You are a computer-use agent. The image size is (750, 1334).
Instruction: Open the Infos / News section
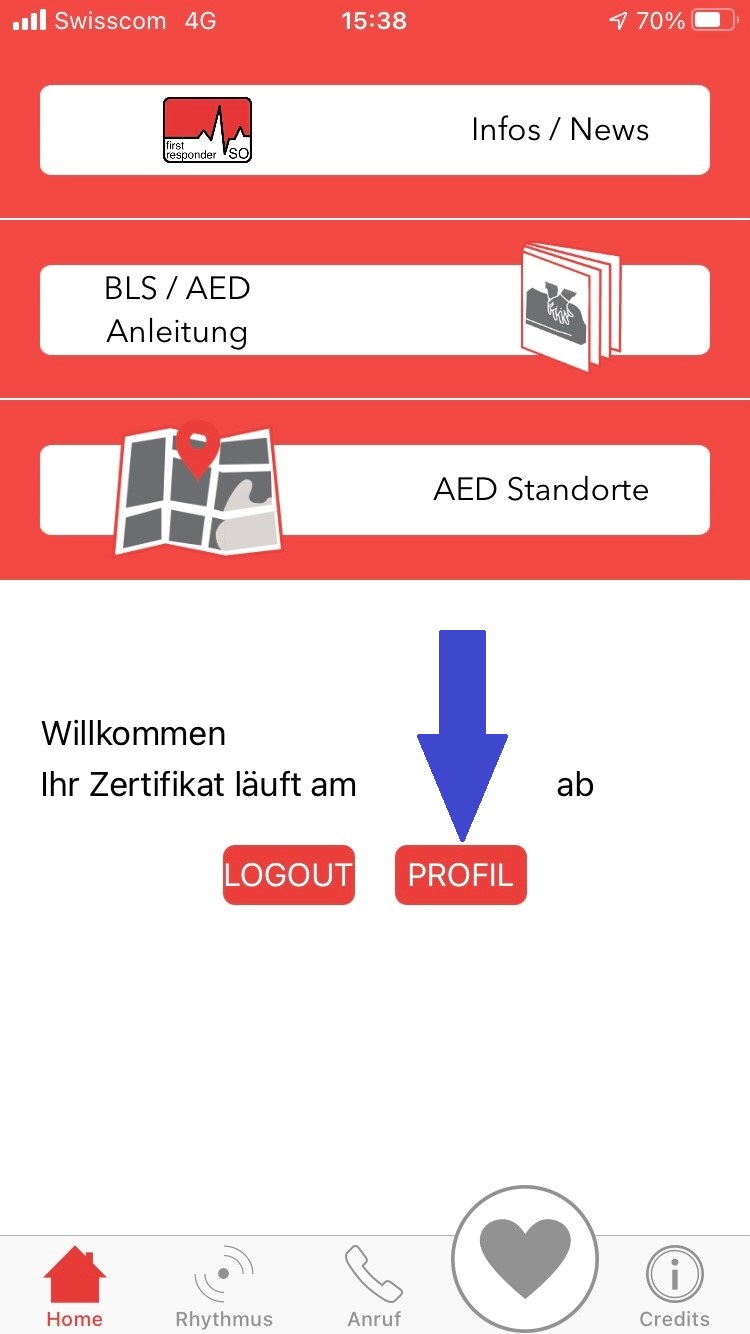tap(375, 130)
